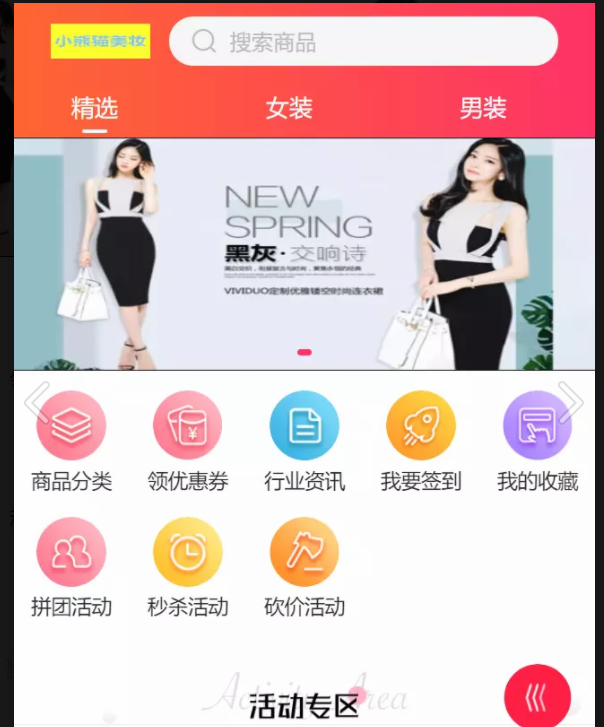Image resolution: width=604 pixels, height=727 pixels.
Task: Show previous banner with left arrow
Action: tap(36, 401)
